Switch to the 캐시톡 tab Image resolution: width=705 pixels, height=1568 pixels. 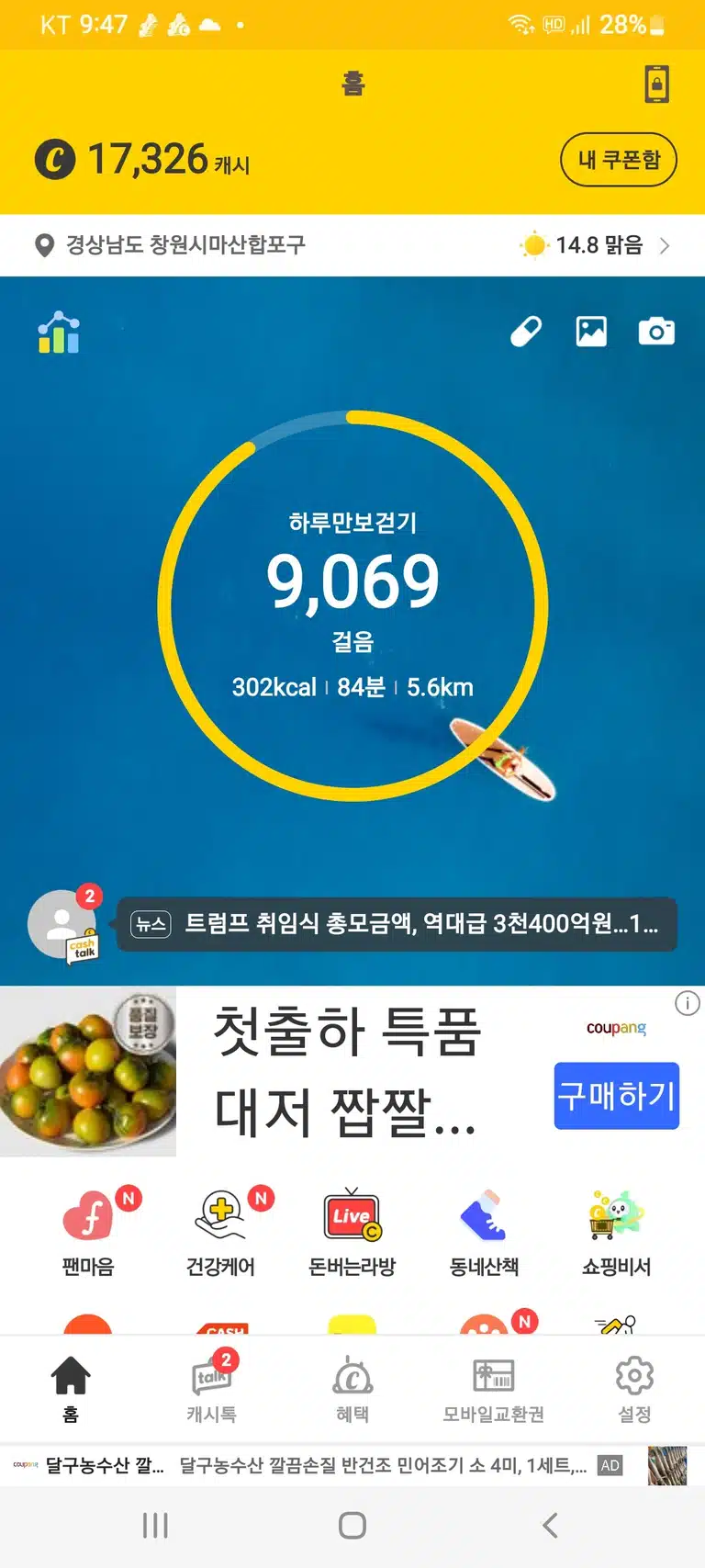tap(212, 1387)
